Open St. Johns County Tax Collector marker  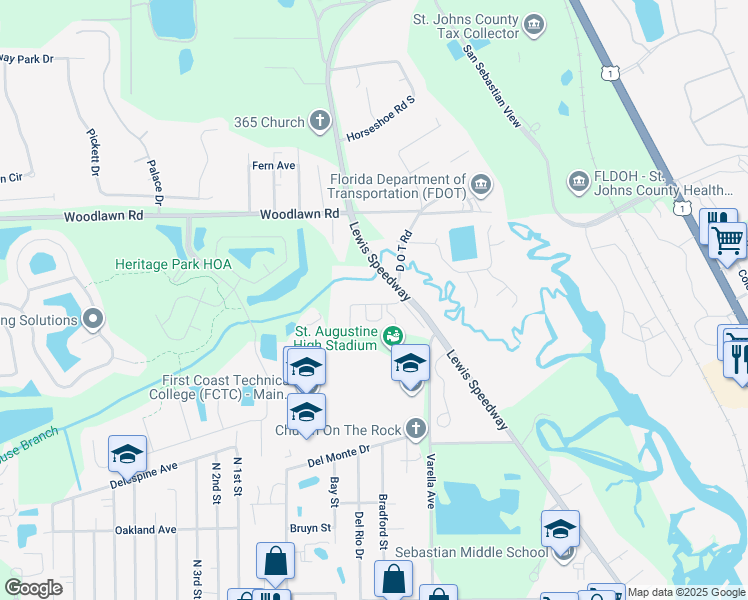(x=533, y=24)
